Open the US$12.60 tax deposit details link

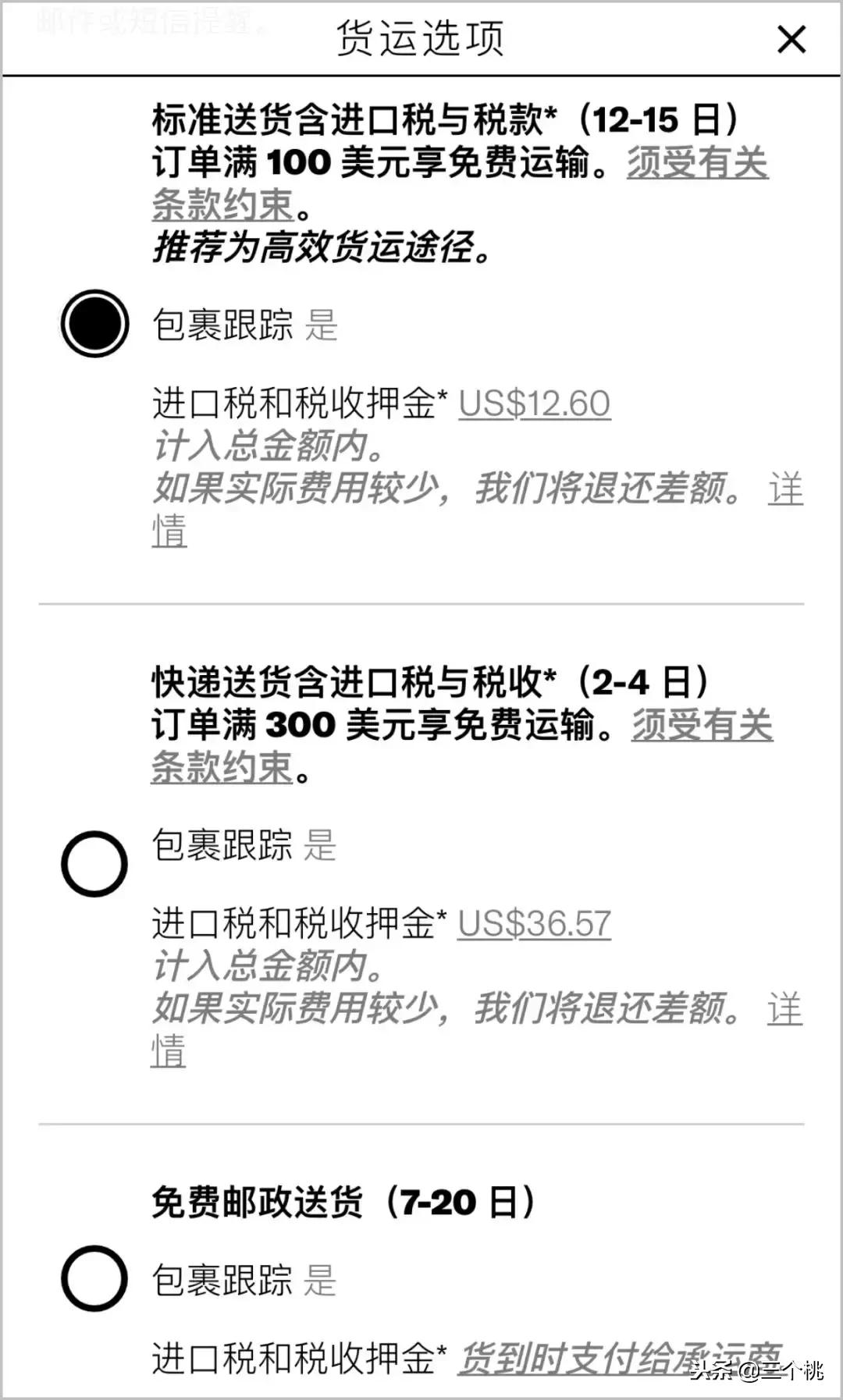535,404
